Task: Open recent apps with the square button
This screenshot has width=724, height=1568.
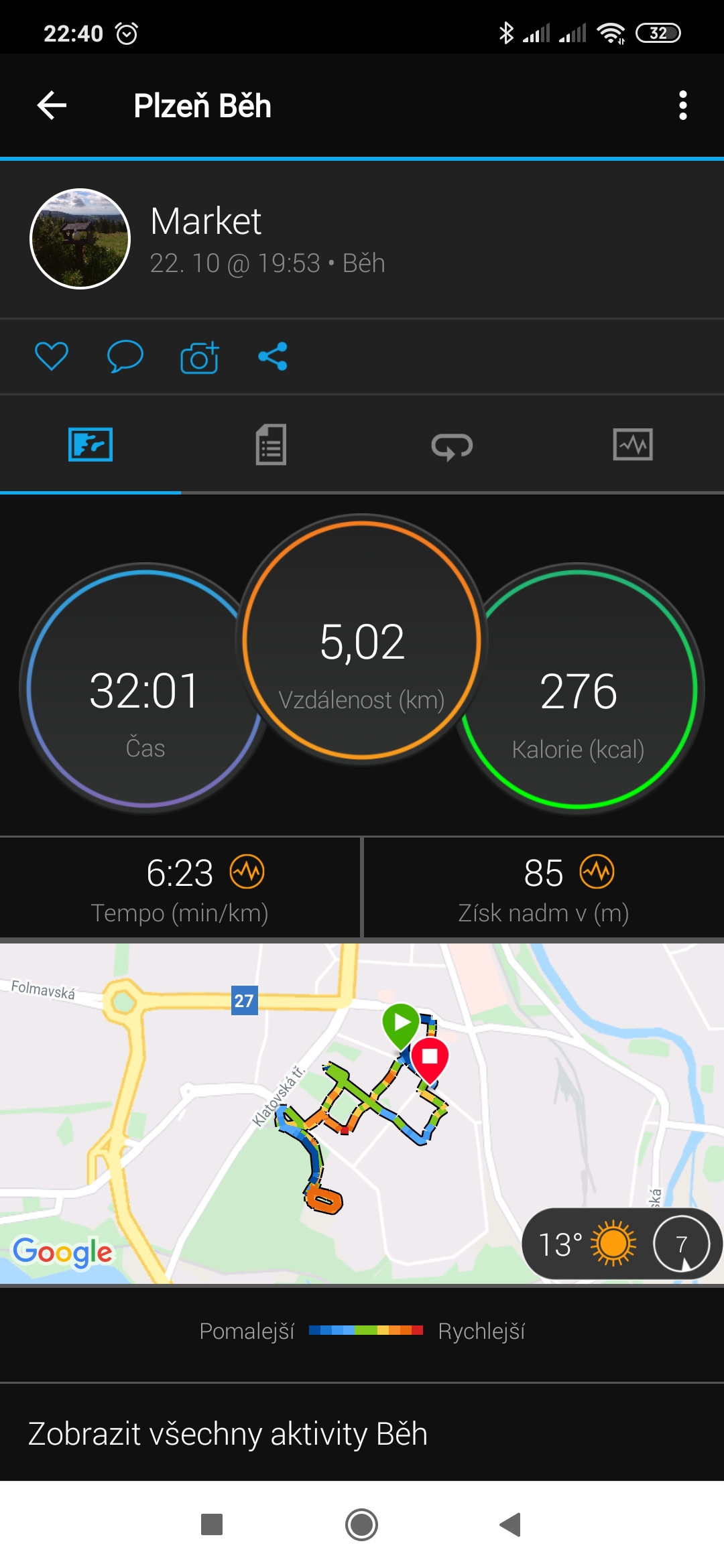Action: 212,1524
